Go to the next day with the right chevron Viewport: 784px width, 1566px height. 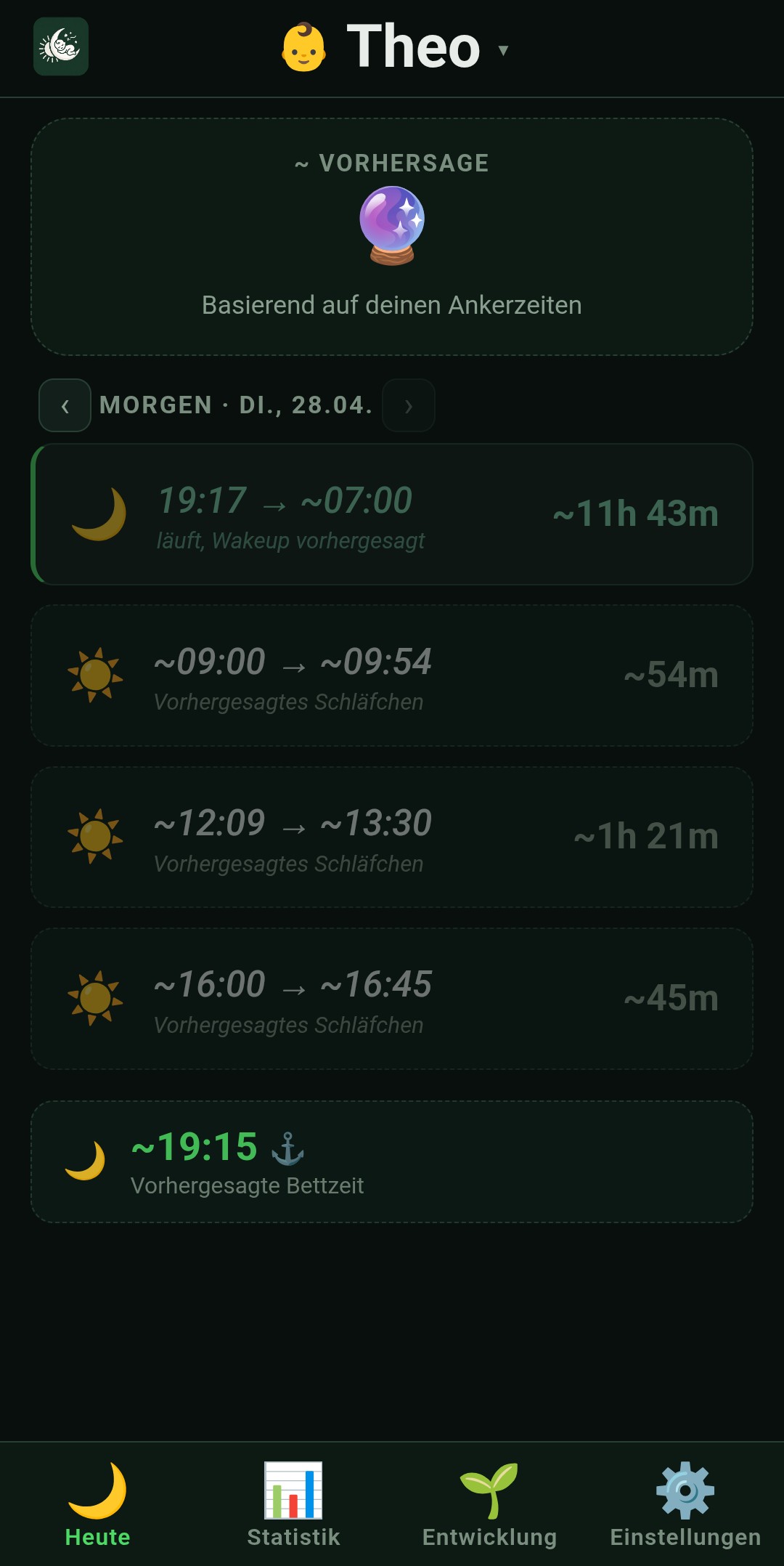(x=408, y=405)
